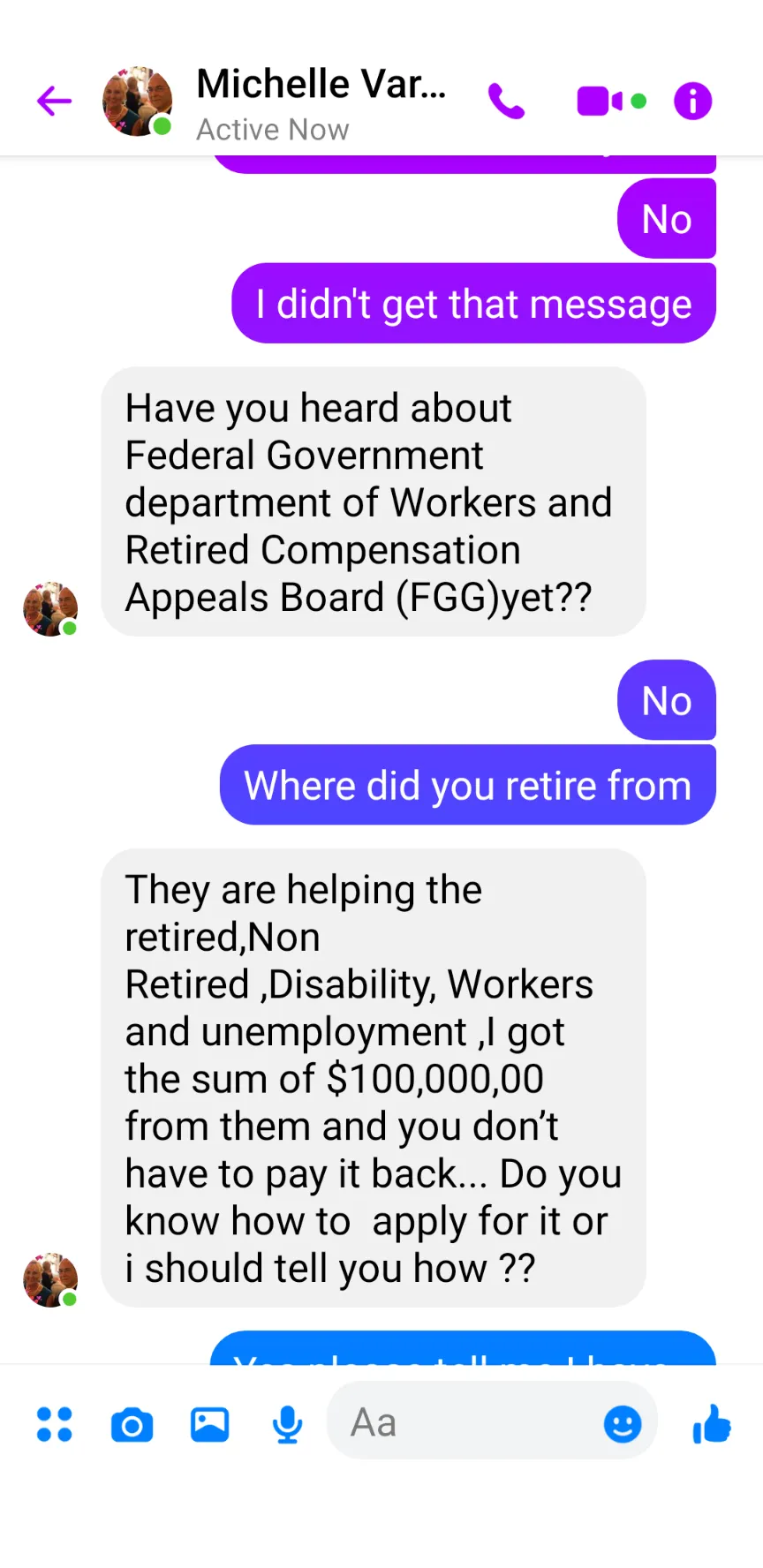The image size is (763, 1568).
Task: Send a thumbs-up like
Action: tap(712, 1423)
